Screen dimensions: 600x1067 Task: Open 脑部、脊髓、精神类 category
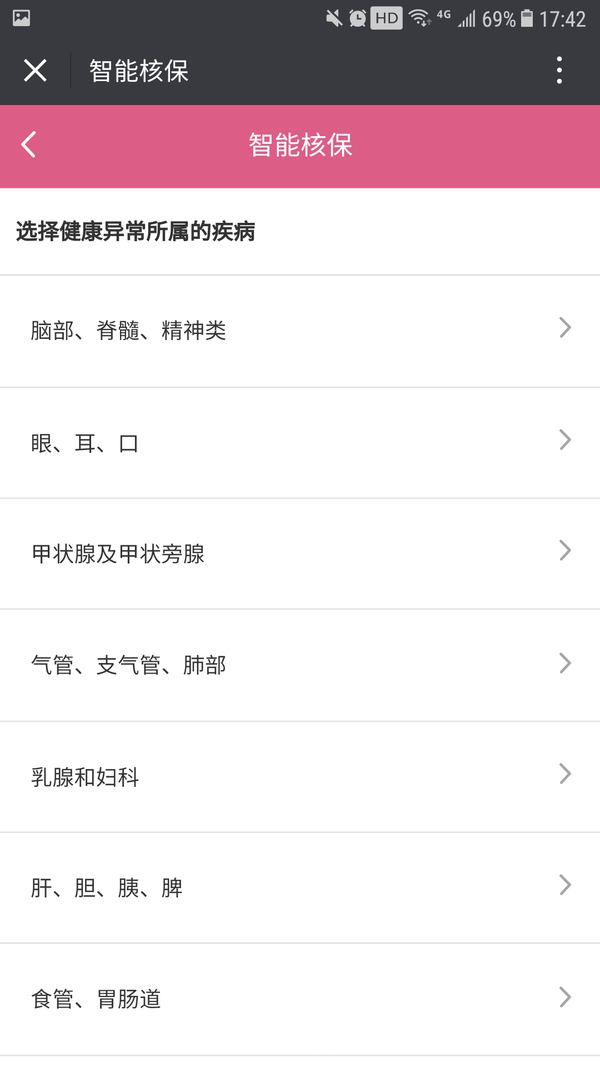click(300, 331)
